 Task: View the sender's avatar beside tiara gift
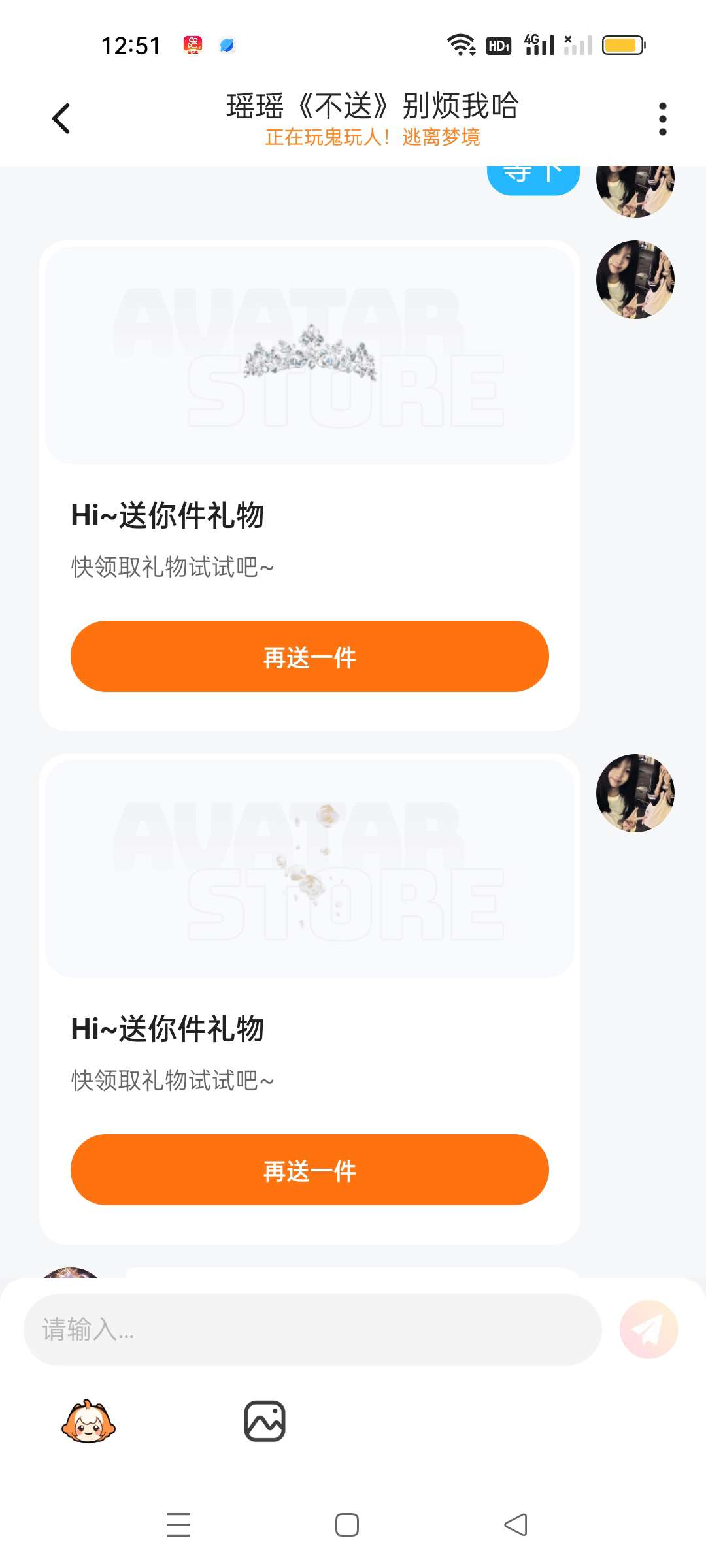tap(635, 280)
